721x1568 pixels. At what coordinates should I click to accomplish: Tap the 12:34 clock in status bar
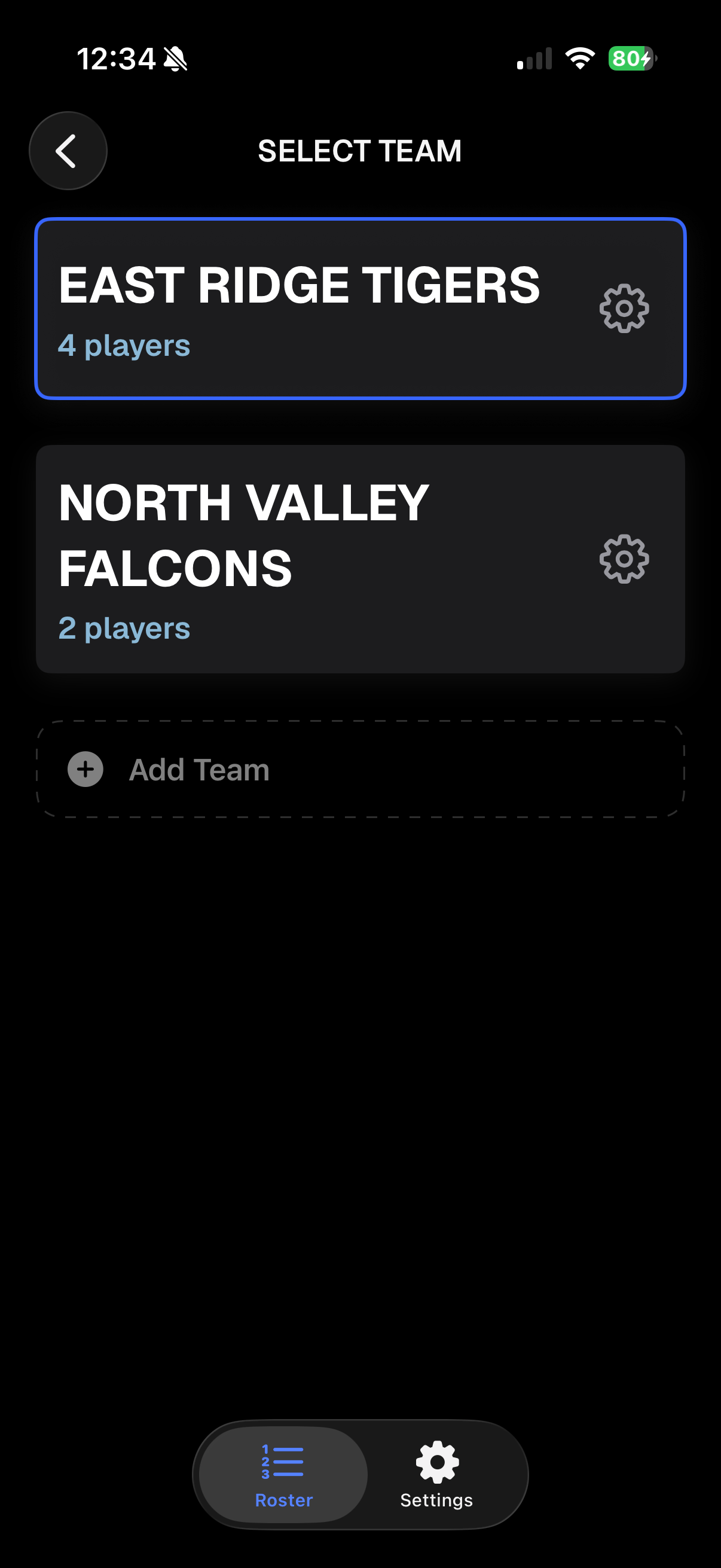tap(117, 58)
